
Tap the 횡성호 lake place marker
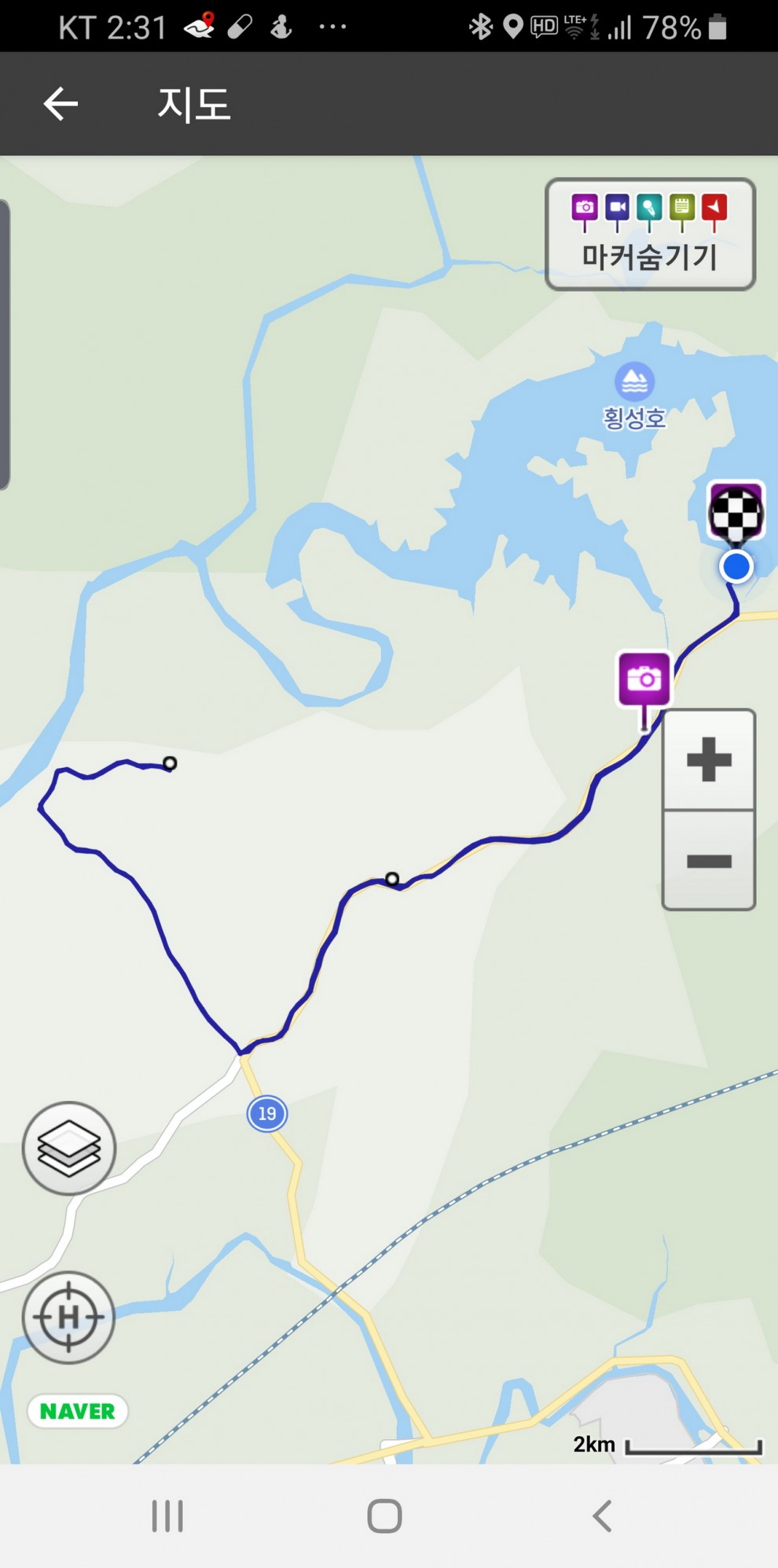point(634,382)
